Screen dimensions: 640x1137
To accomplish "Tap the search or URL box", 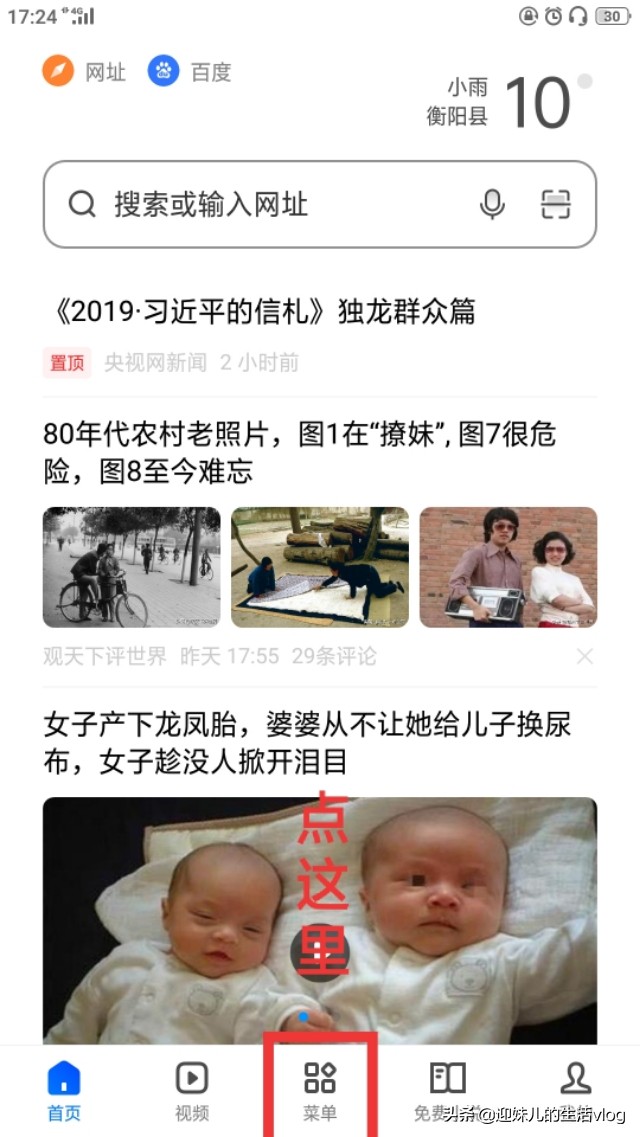I will (320, 204).
